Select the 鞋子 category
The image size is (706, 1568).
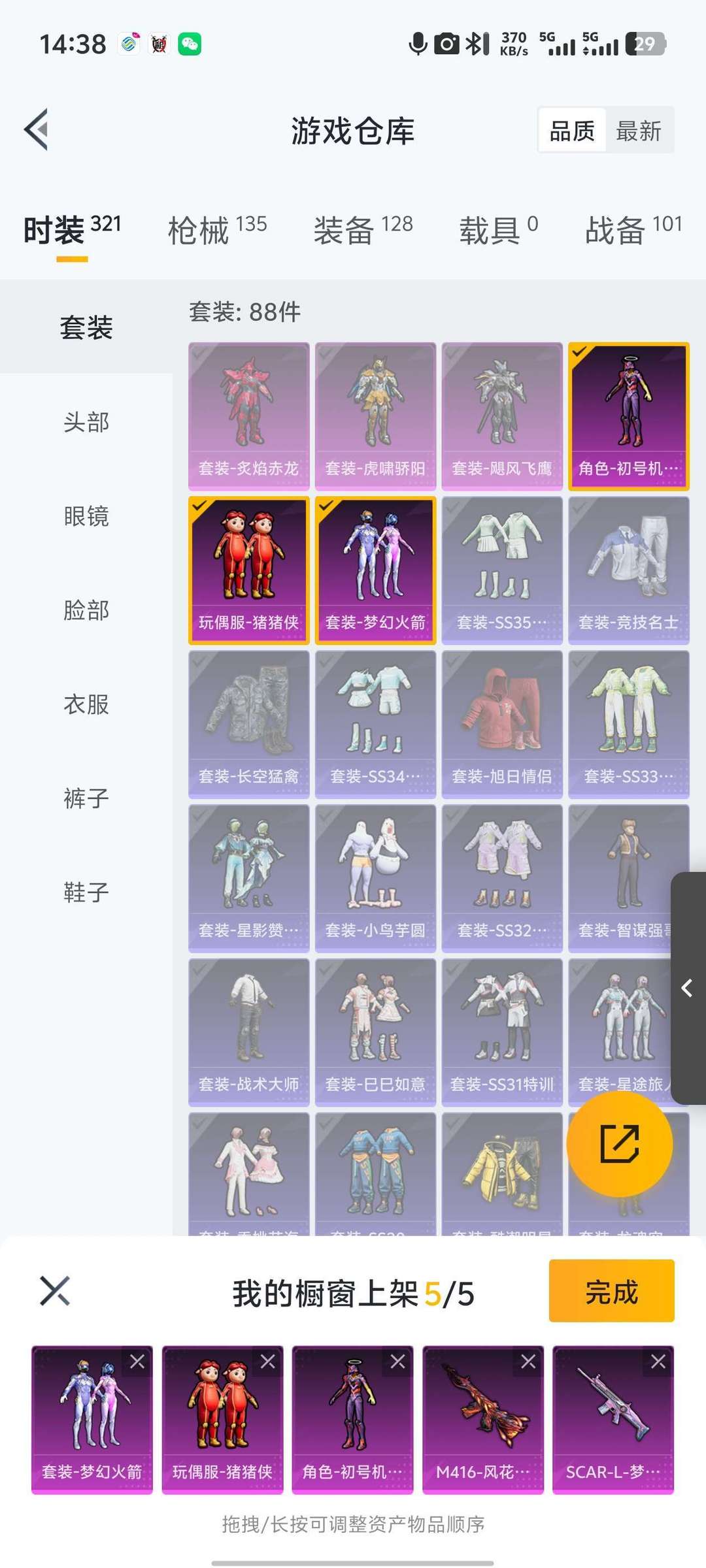pyautogui.click(x=86, y=892)
